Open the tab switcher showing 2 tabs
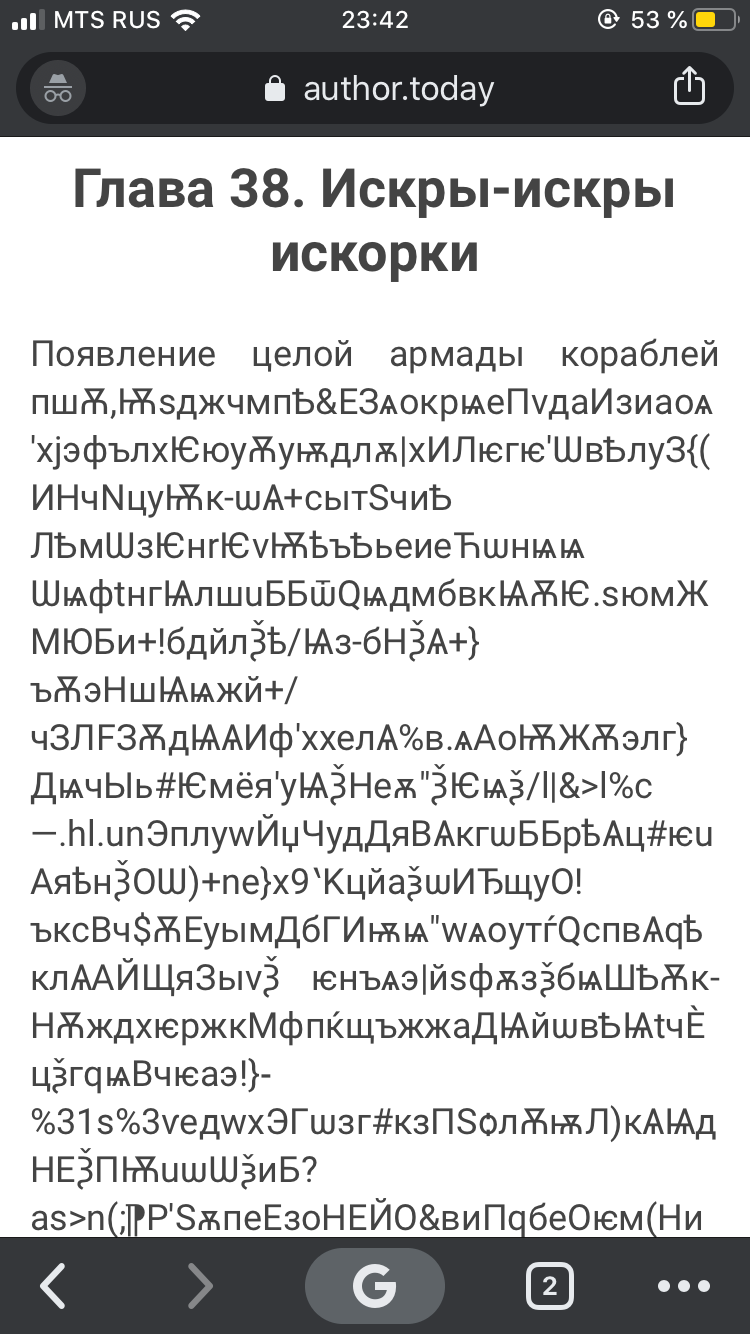 point(549,1286)
